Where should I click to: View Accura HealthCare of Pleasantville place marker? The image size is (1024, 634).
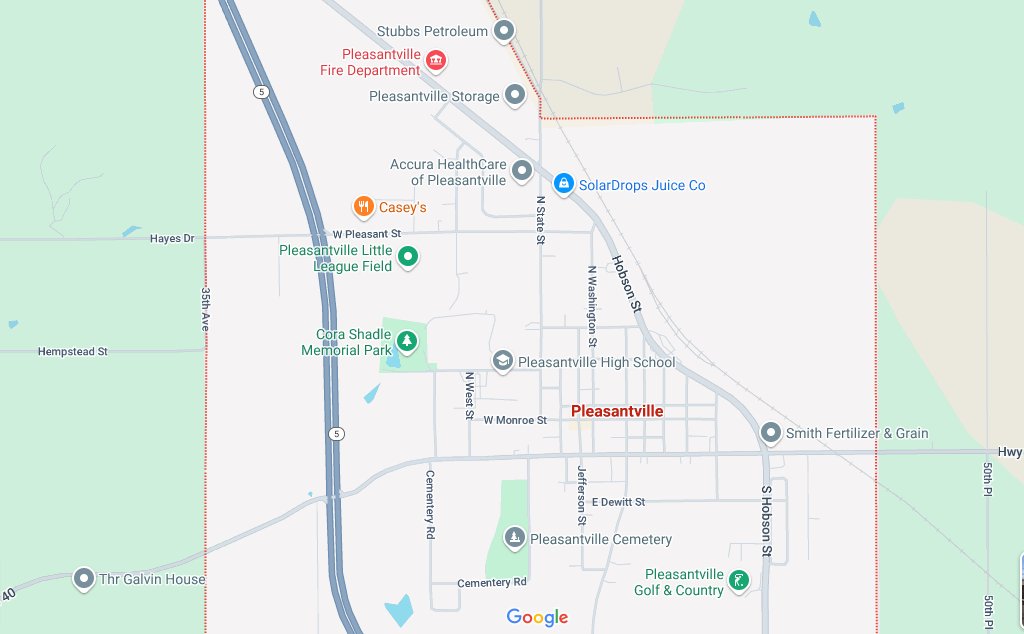(522, 171)
